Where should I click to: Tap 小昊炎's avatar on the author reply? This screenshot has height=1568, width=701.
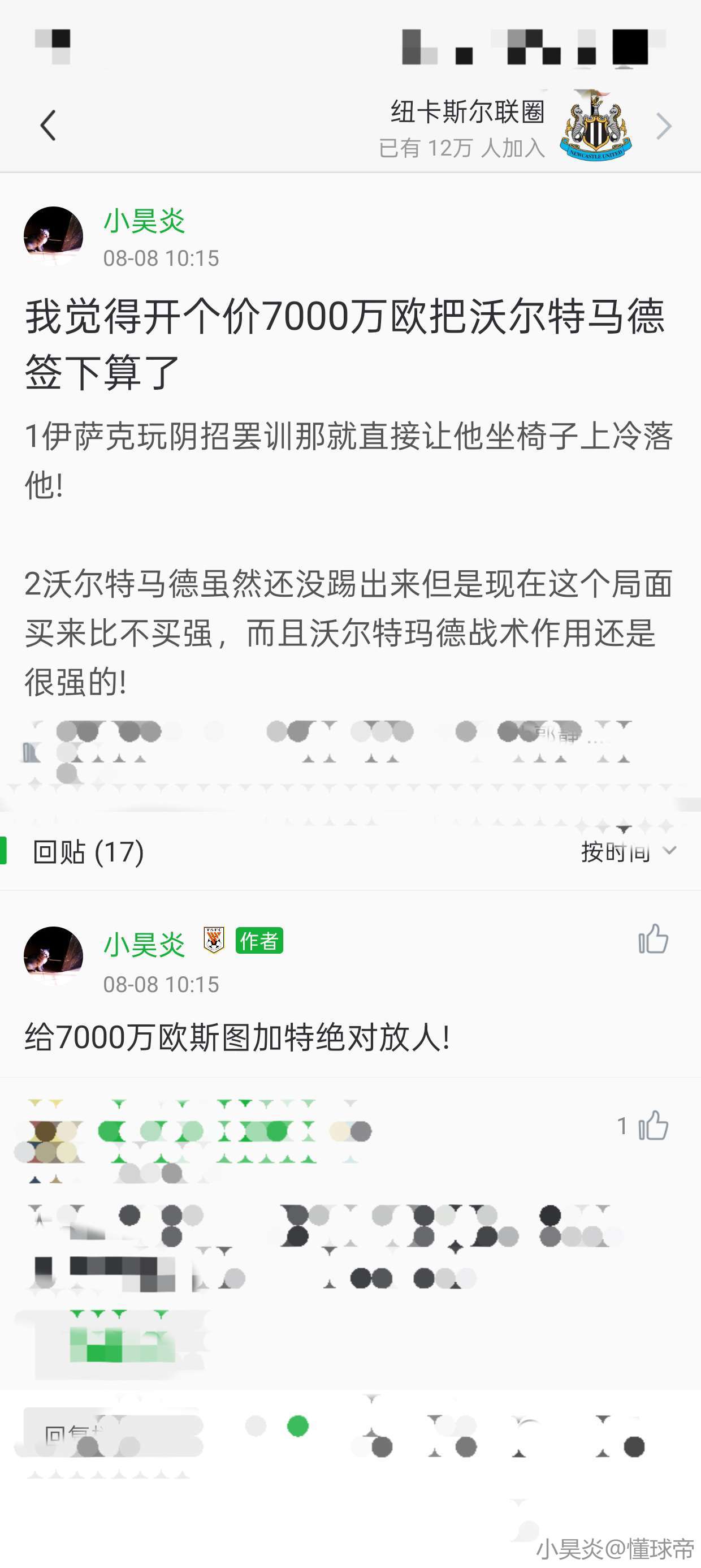pyautogui.click(x=54, y=955)
